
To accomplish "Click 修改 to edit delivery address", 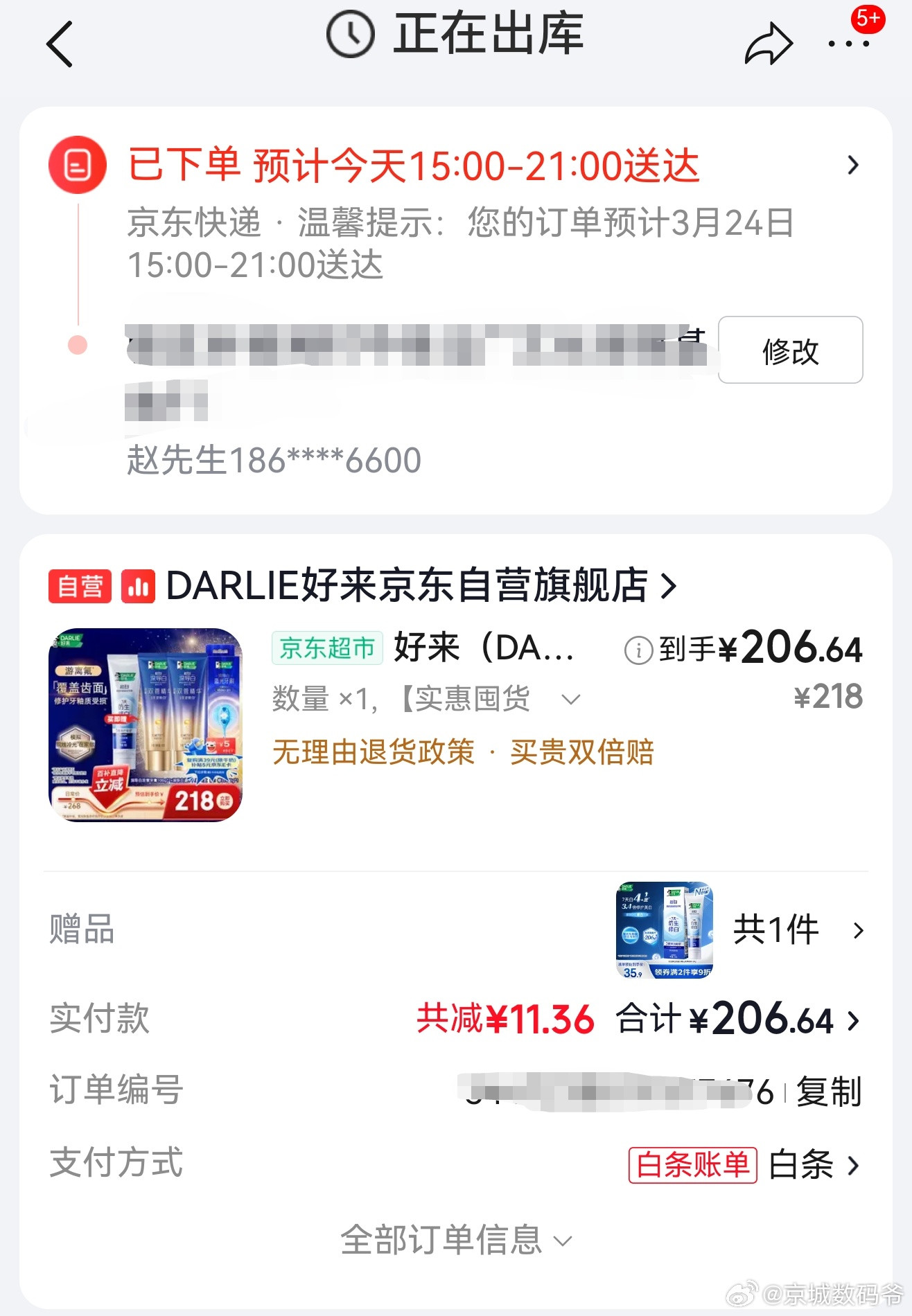I will (x=791, y=350).
